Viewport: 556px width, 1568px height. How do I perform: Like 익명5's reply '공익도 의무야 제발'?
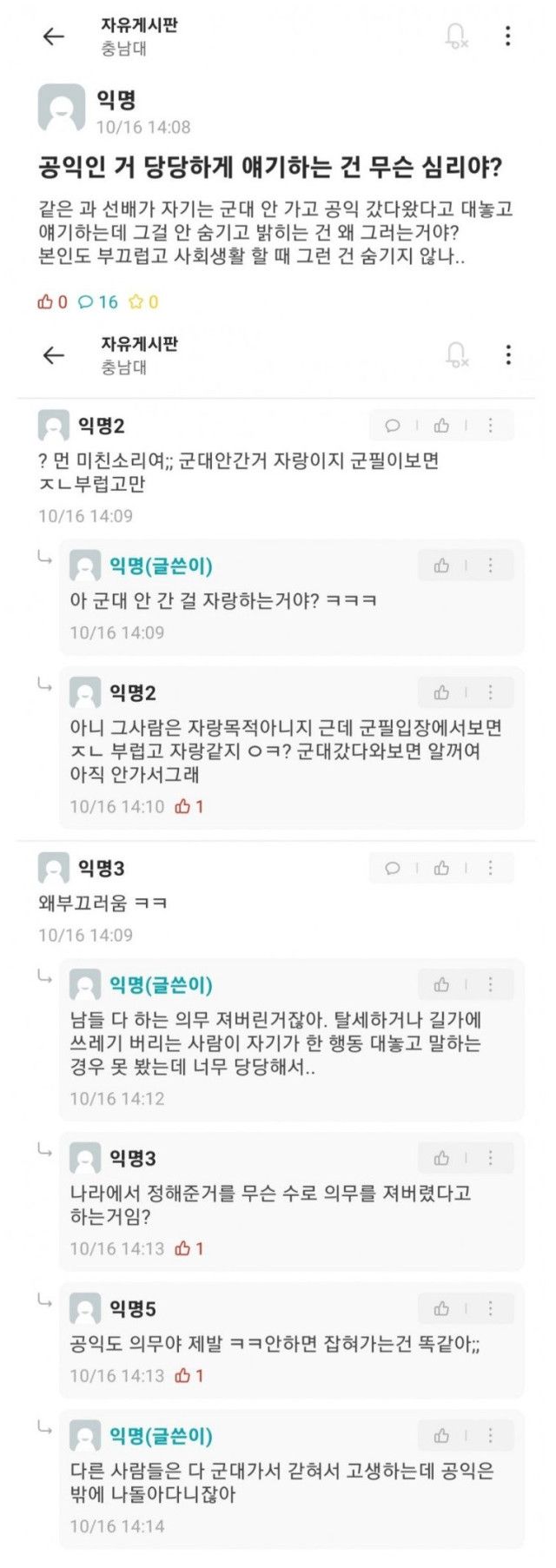(x=441, y=1308)
